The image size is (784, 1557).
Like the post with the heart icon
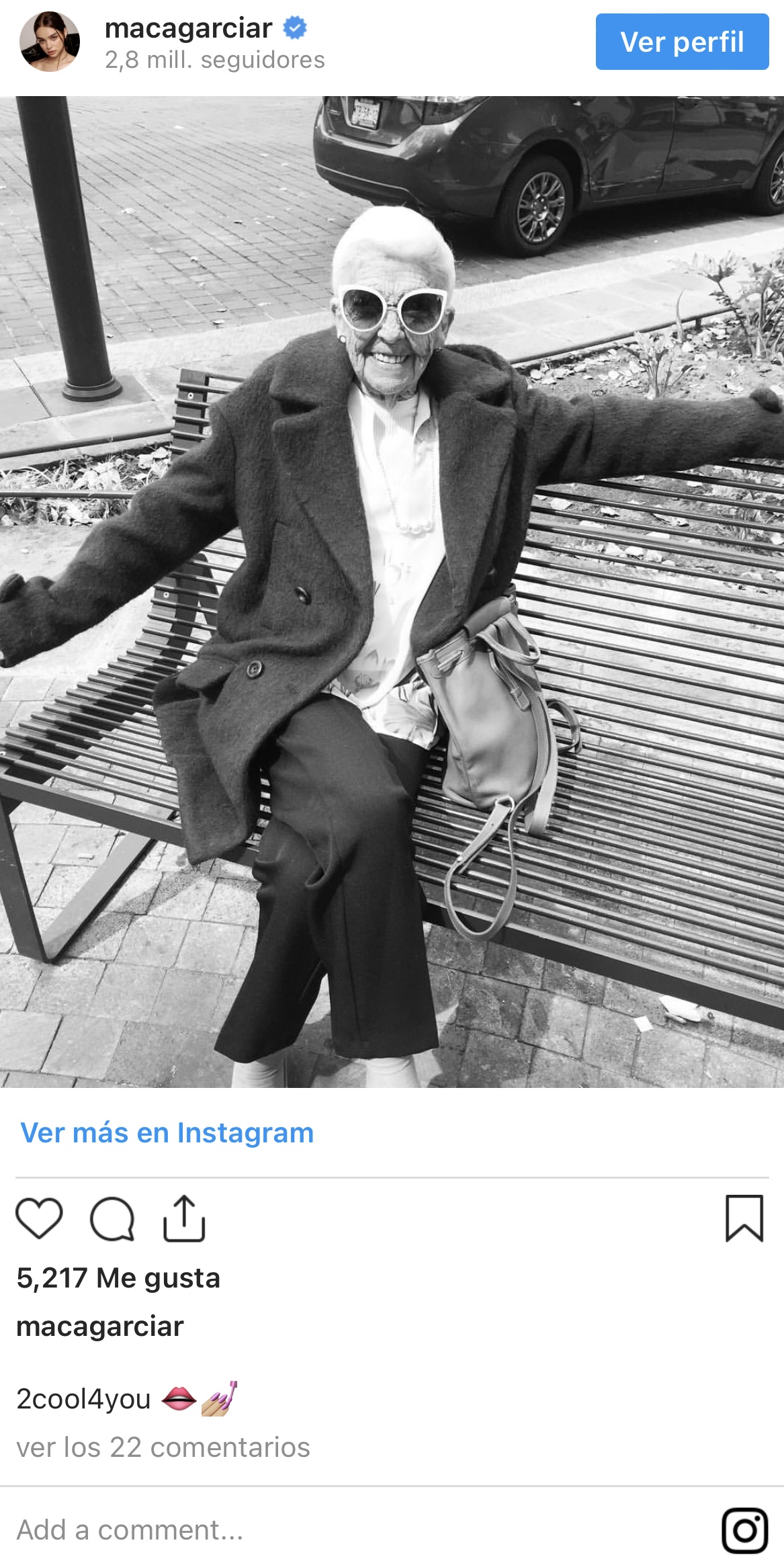(x=39, y=1218)
